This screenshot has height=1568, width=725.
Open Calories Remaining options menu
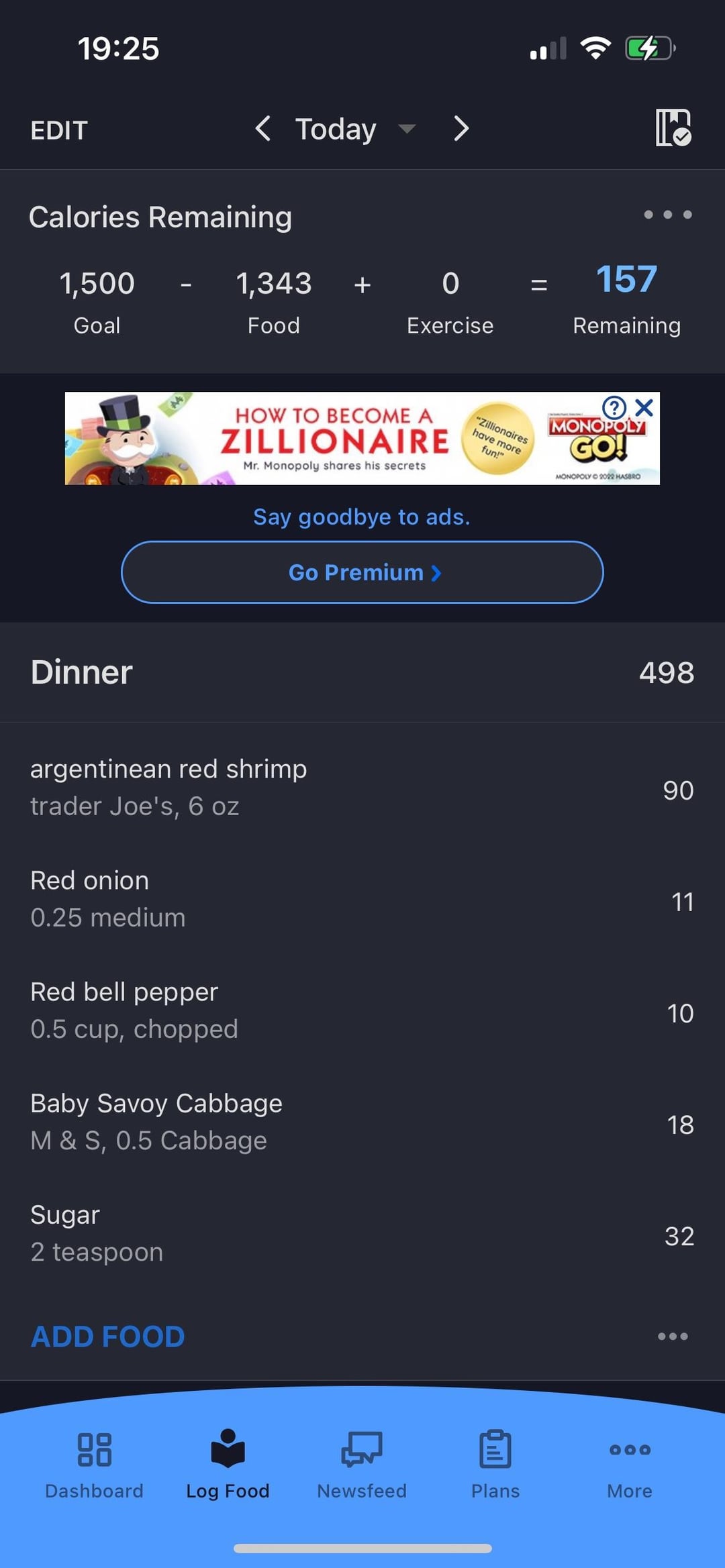click(667, 215)
